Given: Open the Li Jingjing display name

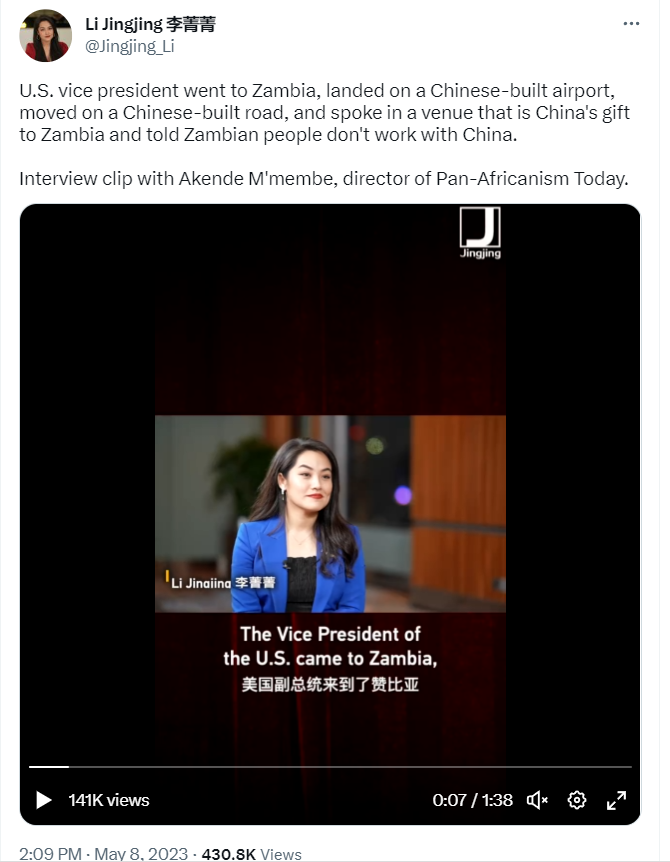Looking at the screenshot, I should (150, 25).
